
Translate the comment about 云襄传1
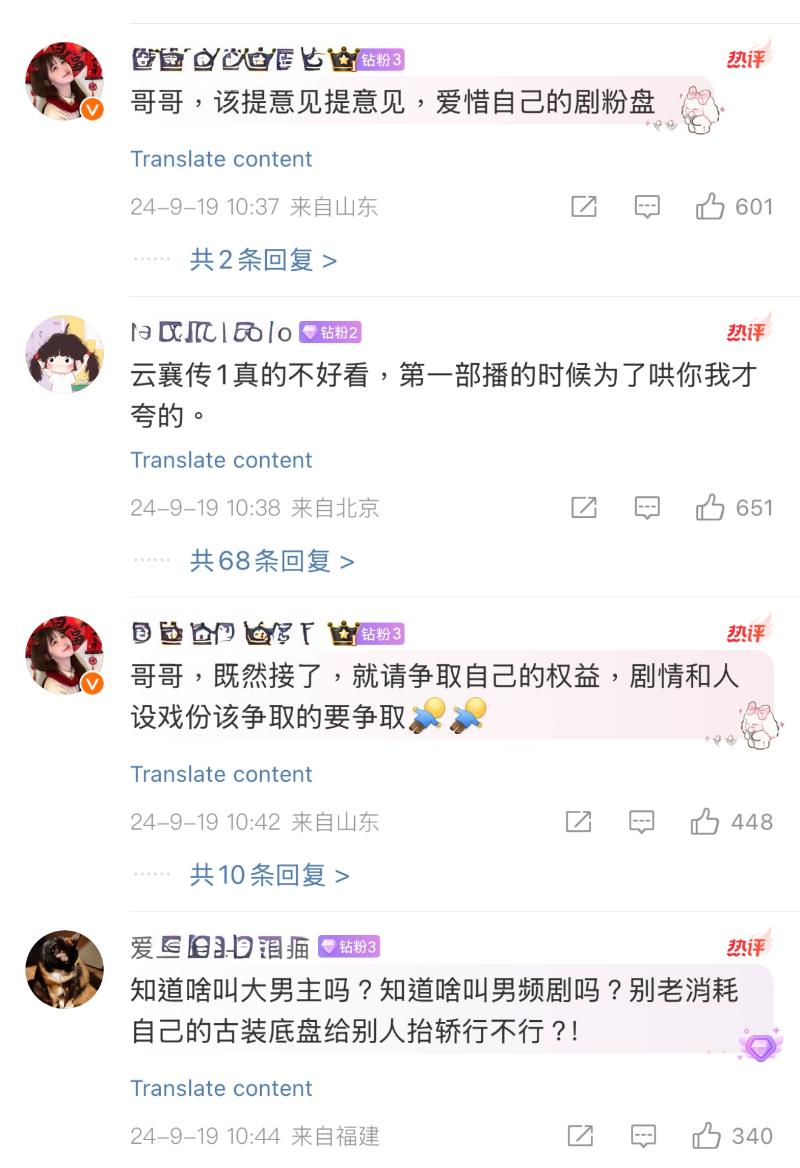(x=221, y=460)
